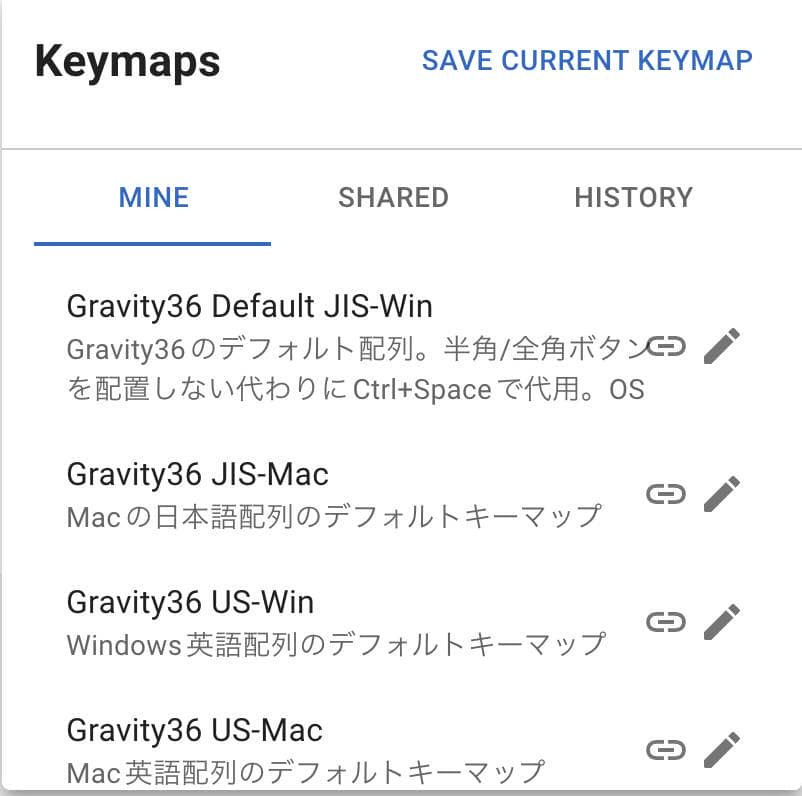Tap SAVE CURRENT KEYMAP button
802x796 pixels.
point(587,60)
